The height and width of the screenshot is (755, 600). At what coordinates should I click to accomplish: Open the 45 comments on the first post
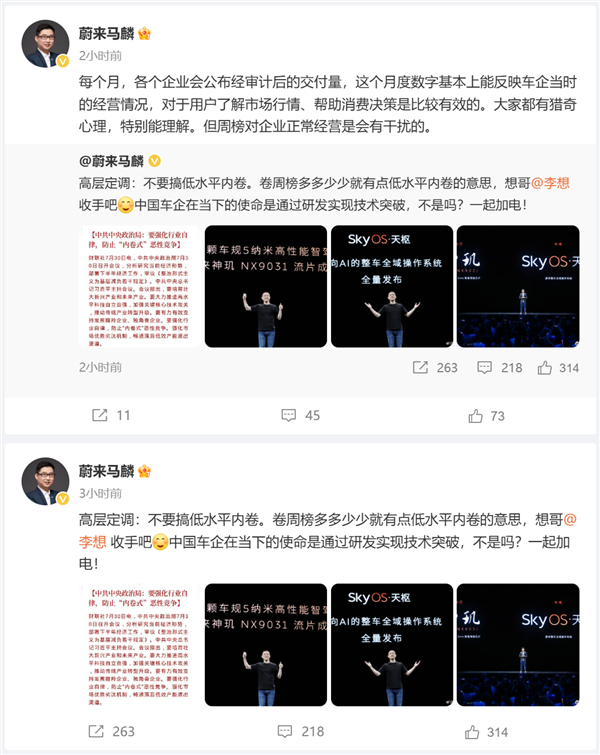[299, 415]
